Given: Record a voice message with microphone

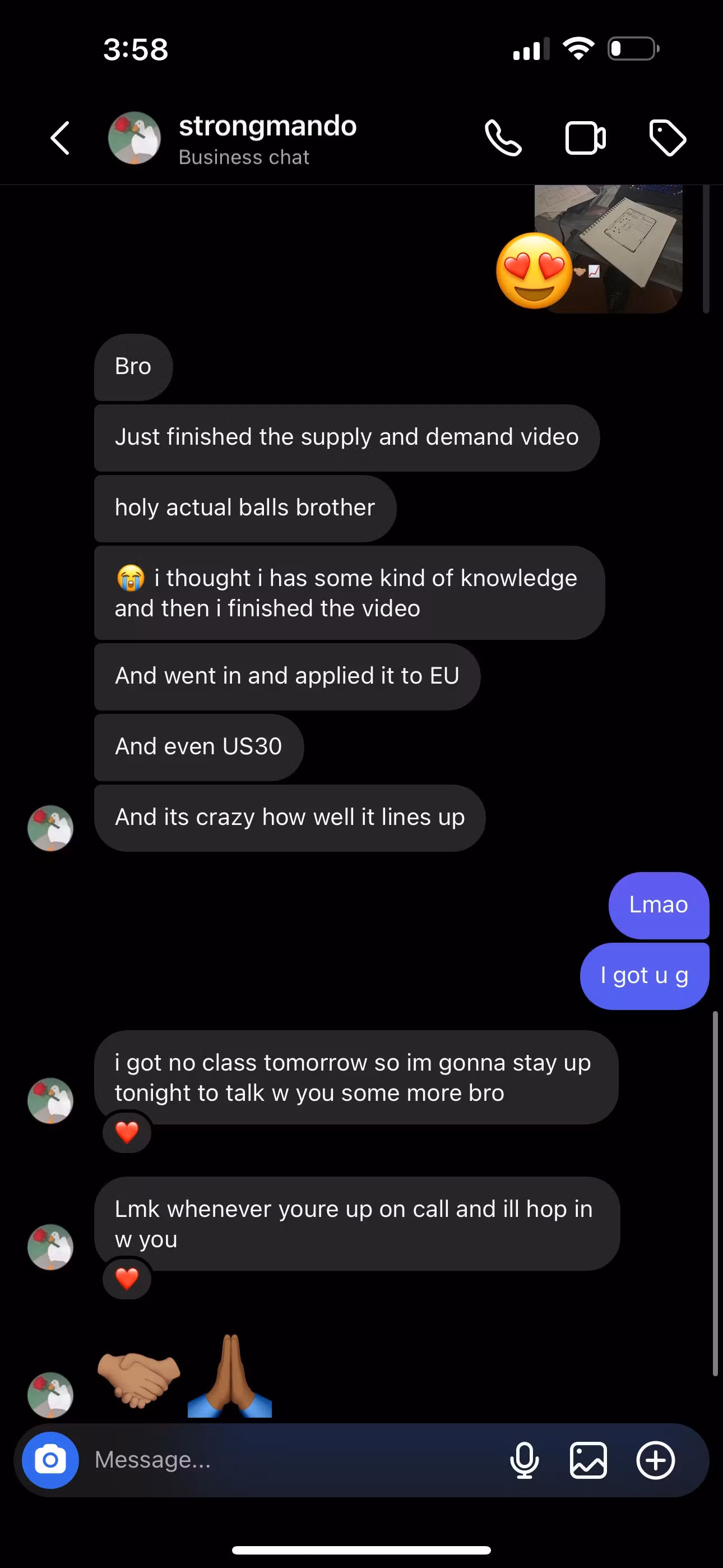Looking at the screenshot, I should [x=524, y=1460].
